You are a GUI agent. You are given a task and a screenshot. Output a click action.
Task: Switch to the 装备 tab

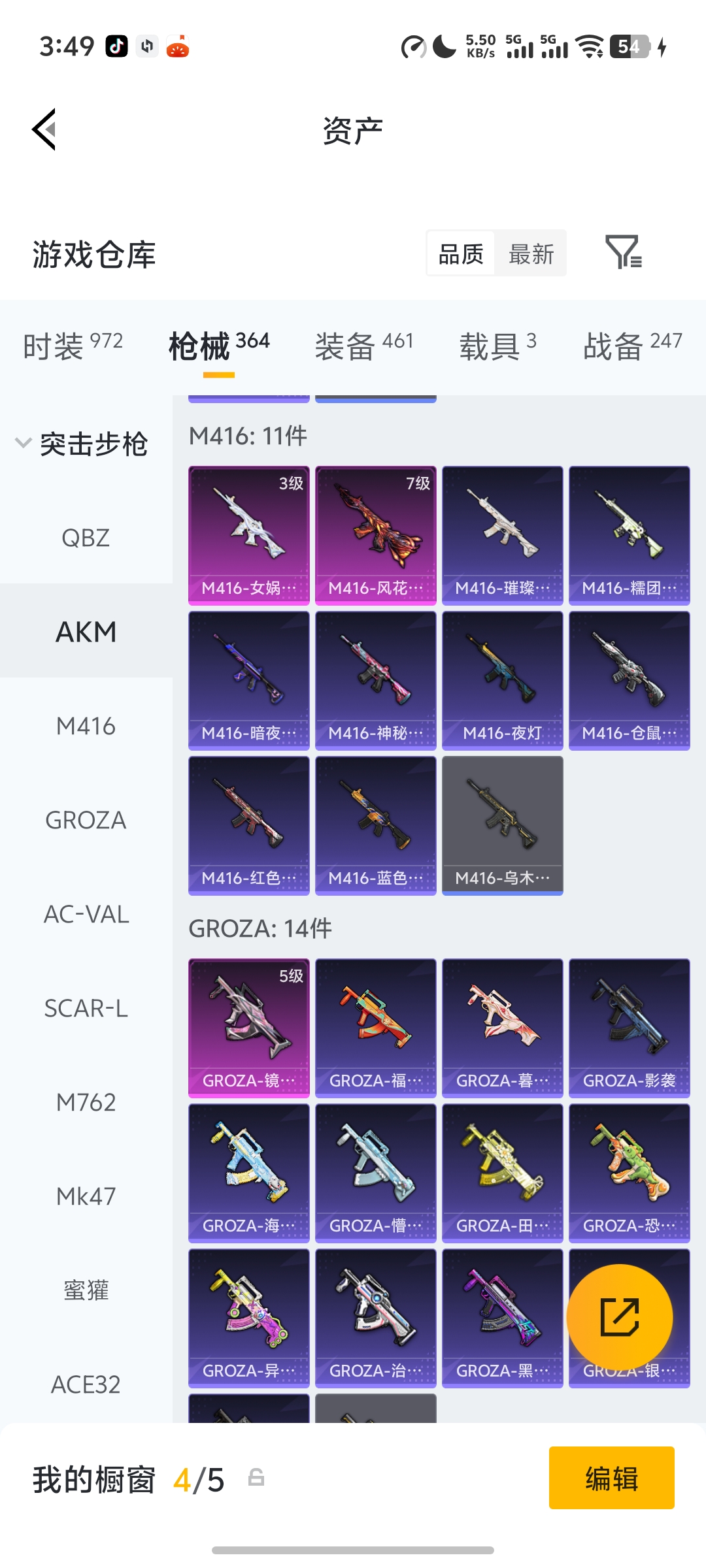coord(363,345)
